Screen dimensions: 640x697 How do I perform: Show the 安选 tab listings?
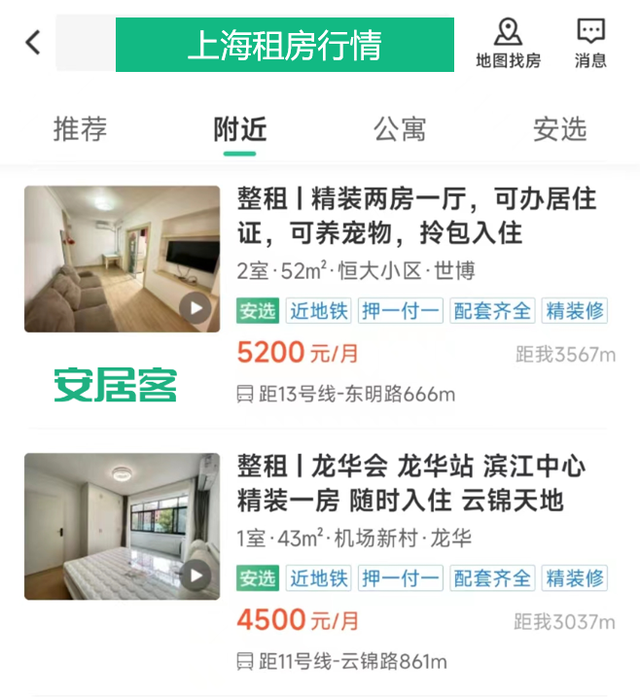[x=559, y=129]
